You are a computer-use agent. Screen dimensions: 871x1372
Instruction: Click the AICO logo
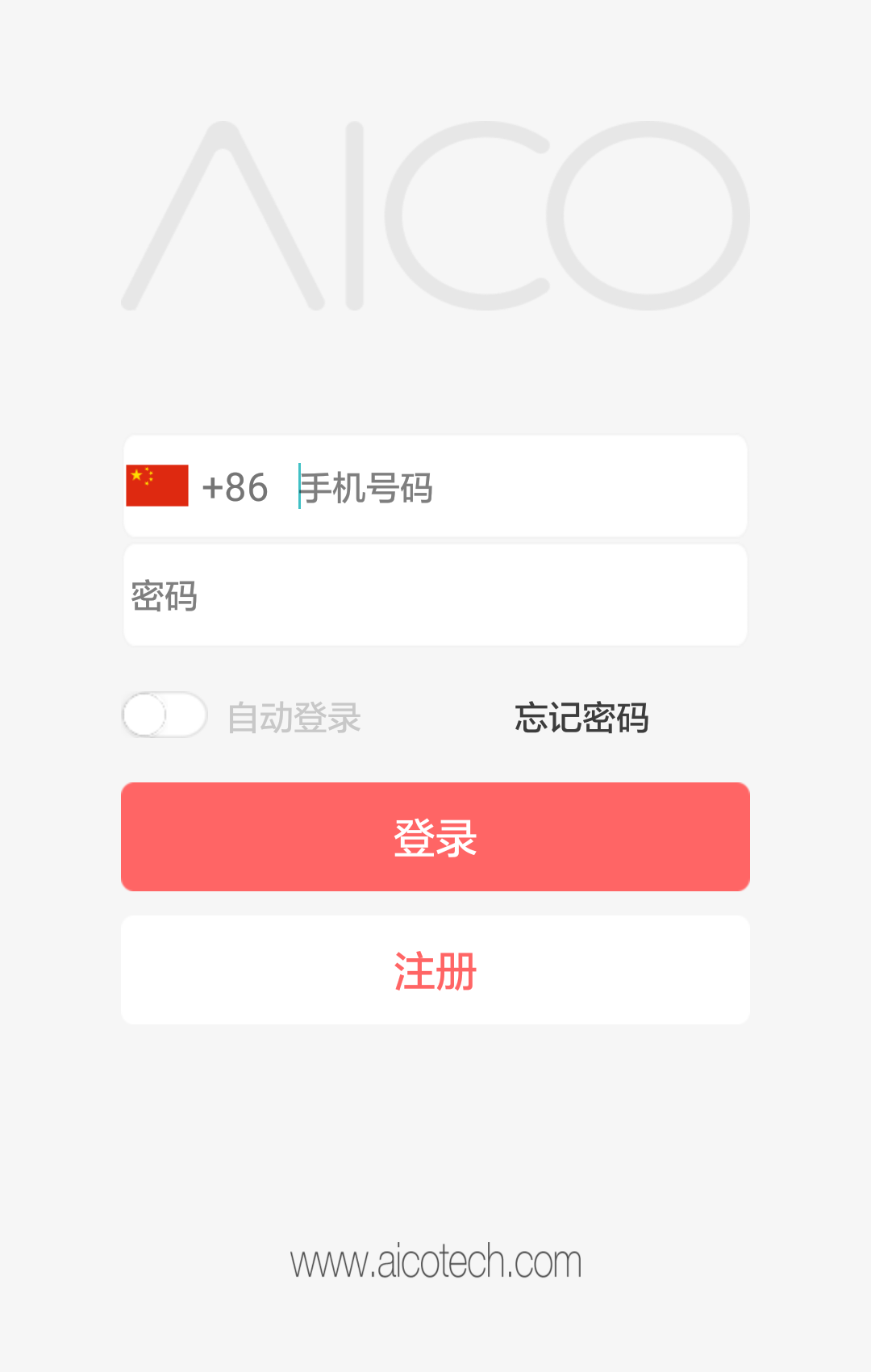click(x=435, y=216)
